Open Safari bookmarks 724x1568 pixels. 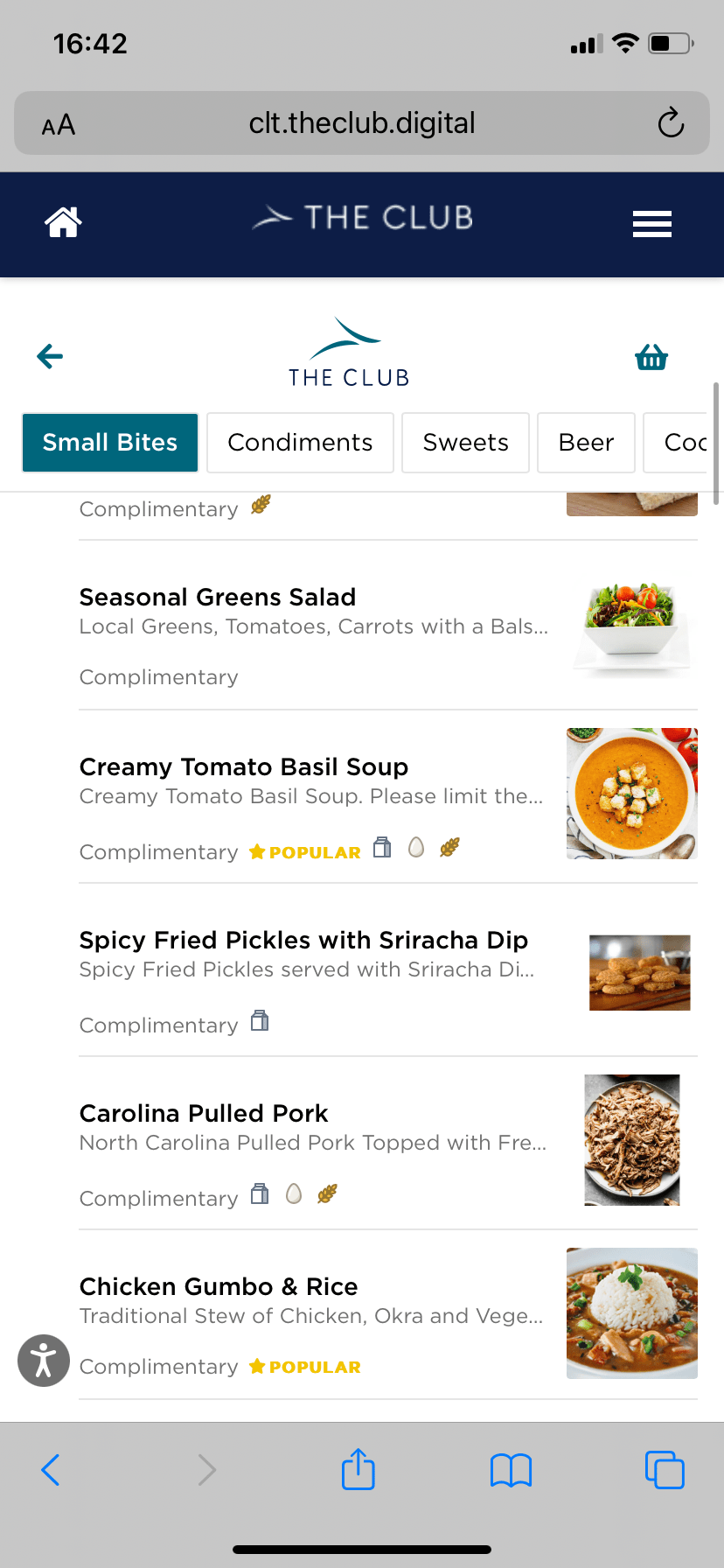click(x=512, y=1470)
